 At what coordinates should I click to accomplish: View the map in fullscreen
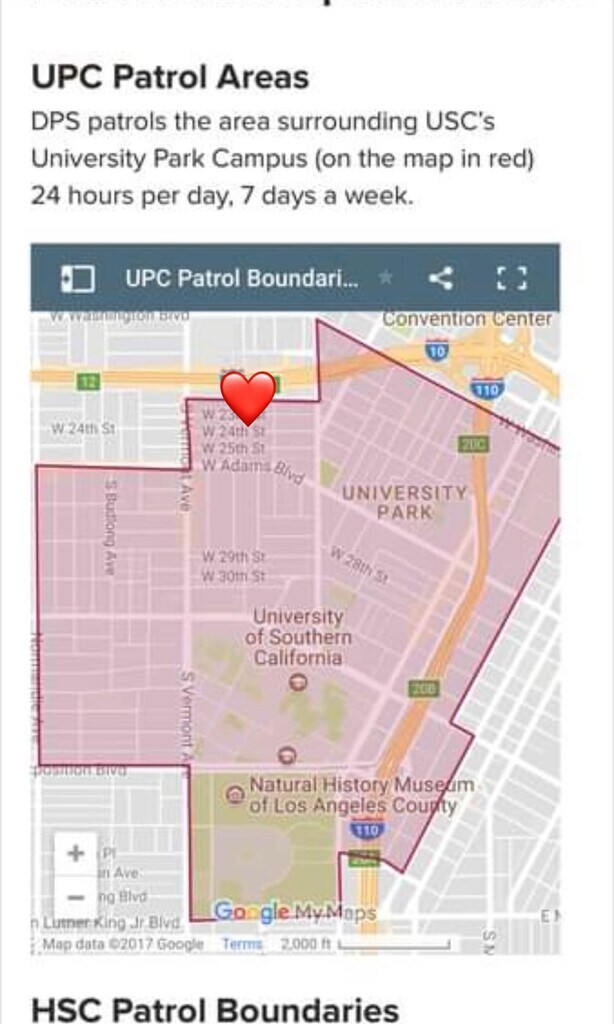[x=510, y=278]
